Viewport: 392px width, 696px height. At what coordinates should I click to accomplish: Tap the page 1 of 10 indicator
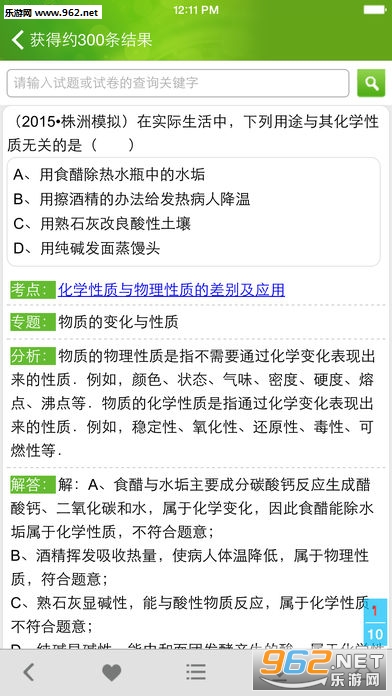coord(376,624)
